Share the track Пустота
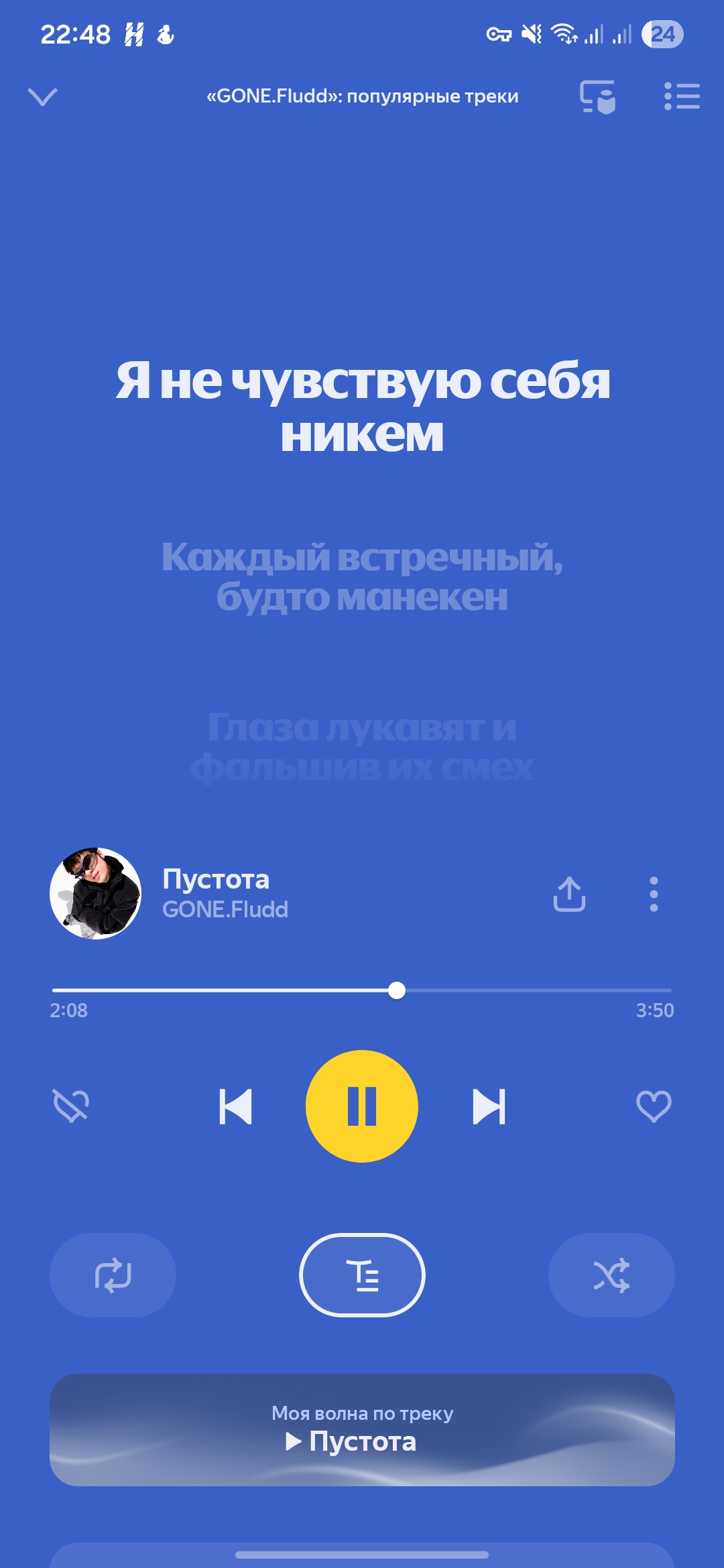This screenshot has height=1568, width=724. pos(569,894)
